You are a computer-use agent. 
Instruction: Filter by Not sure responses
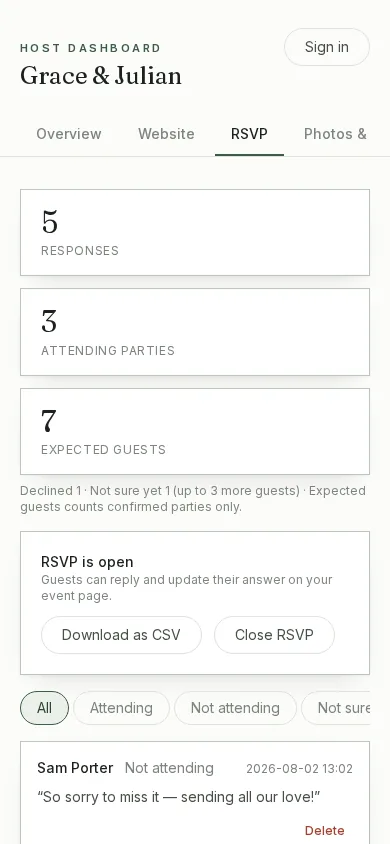pyautogui.click(x=337, y=708)
